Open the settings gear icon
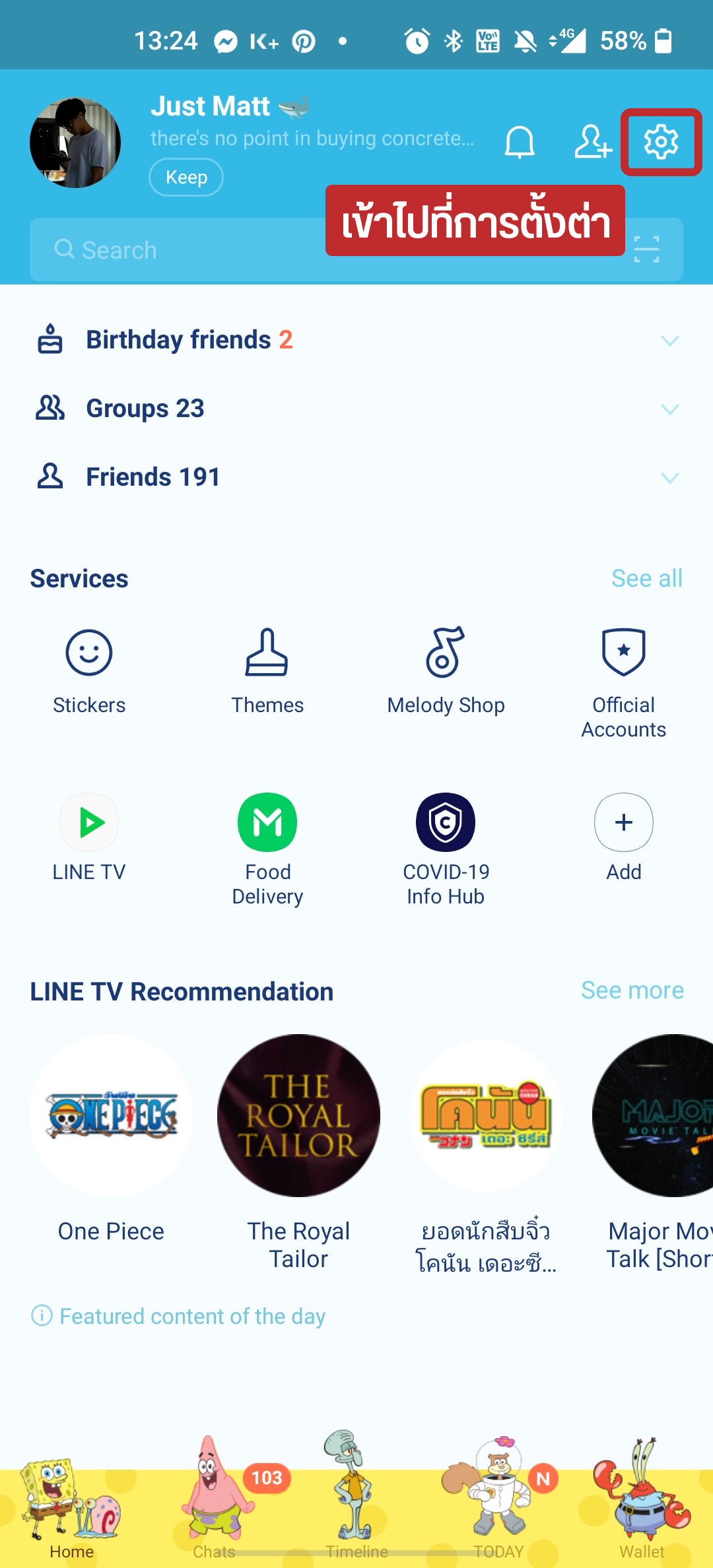The image size is (713, 1568). click(661, 141)
